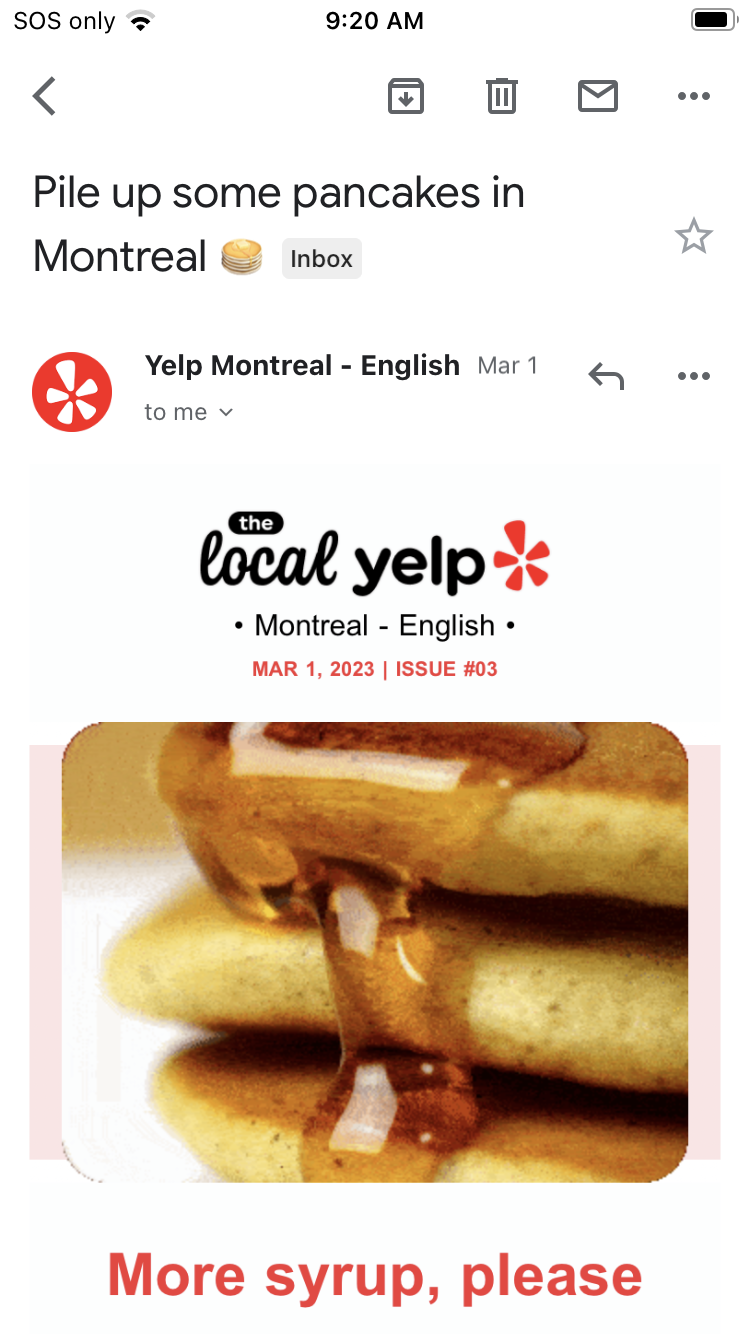Reply to Yelp Montreal - English
This screenshot has width=750, height=1334.
tap(606, 376)
